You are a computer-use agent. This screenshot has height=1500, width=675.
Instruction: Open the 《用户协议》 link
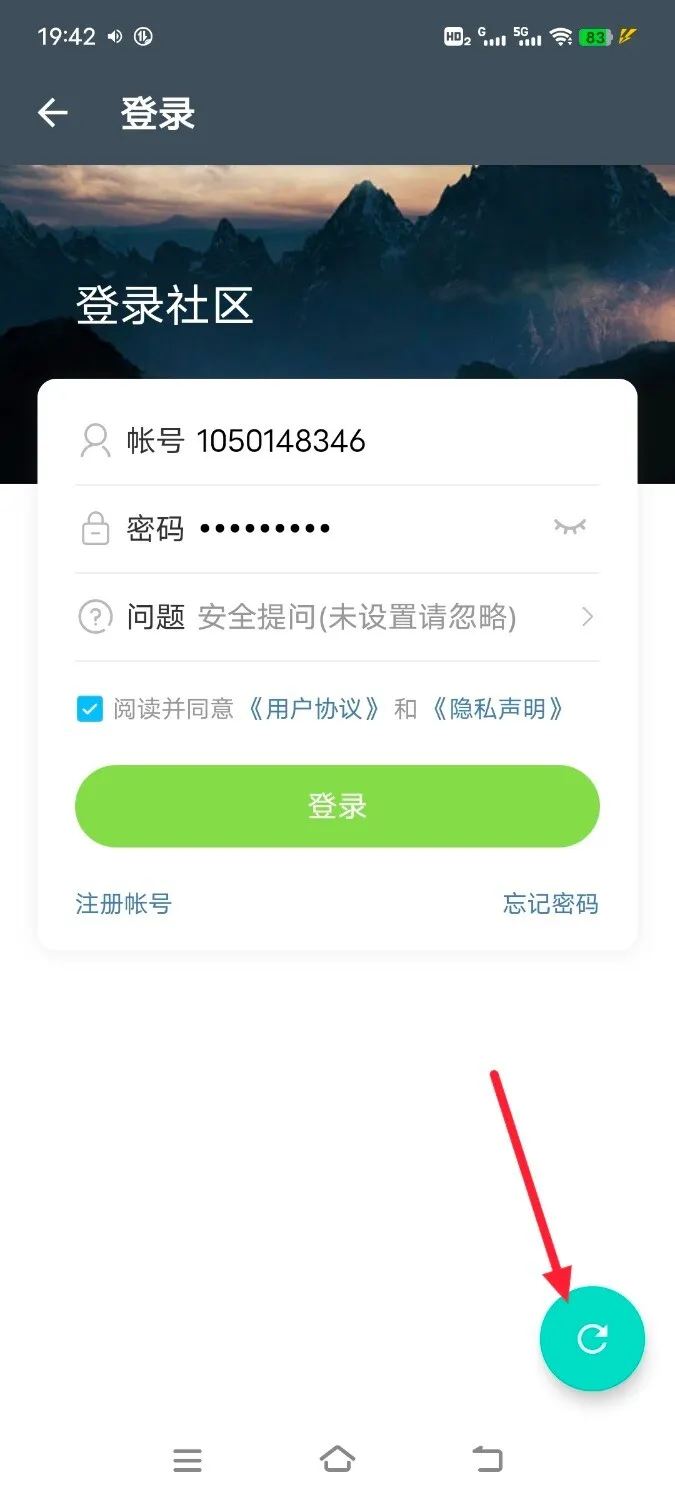(314, 709)
